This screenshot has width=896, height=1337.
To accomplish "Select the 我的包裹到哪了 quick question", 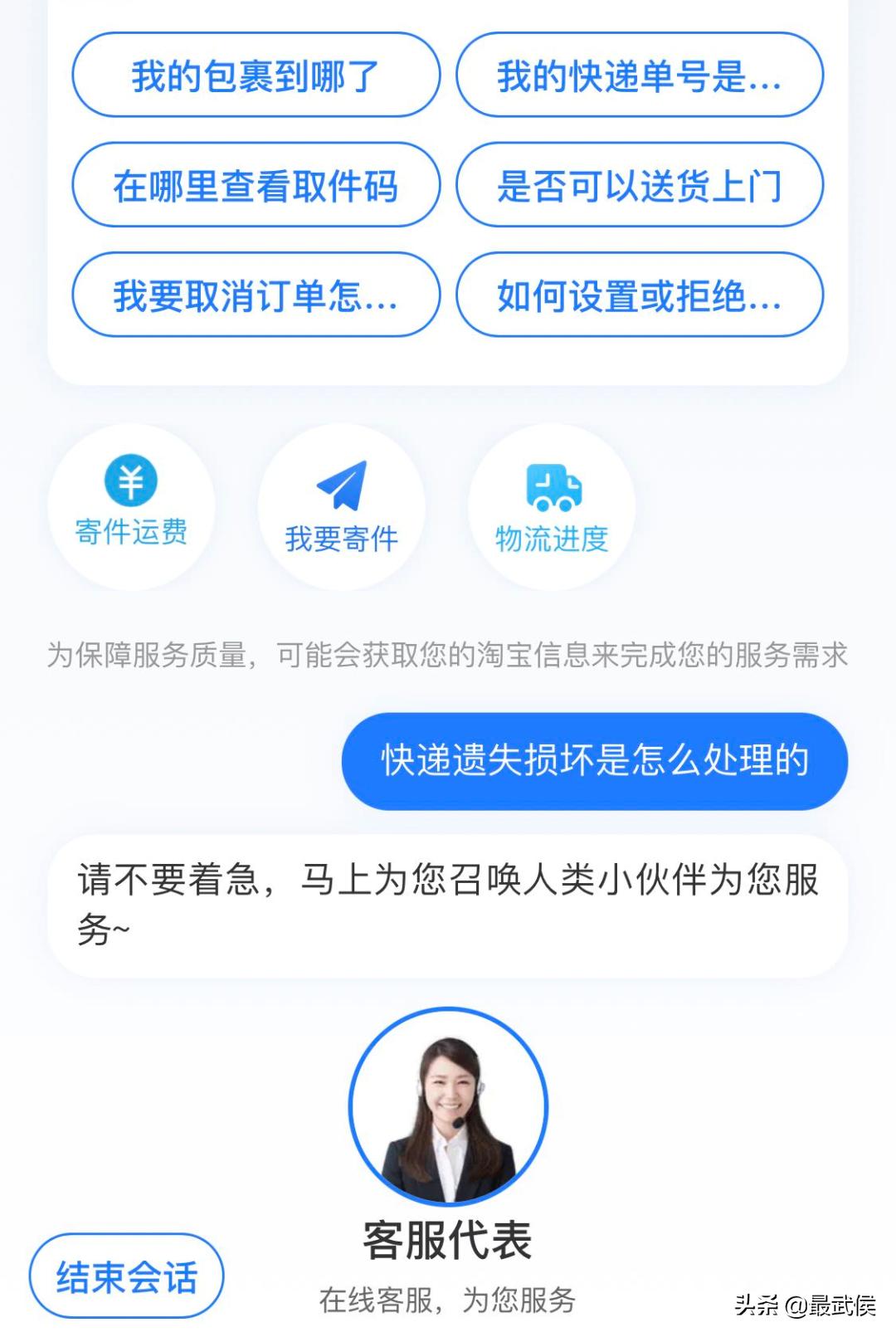I will 257,76.
